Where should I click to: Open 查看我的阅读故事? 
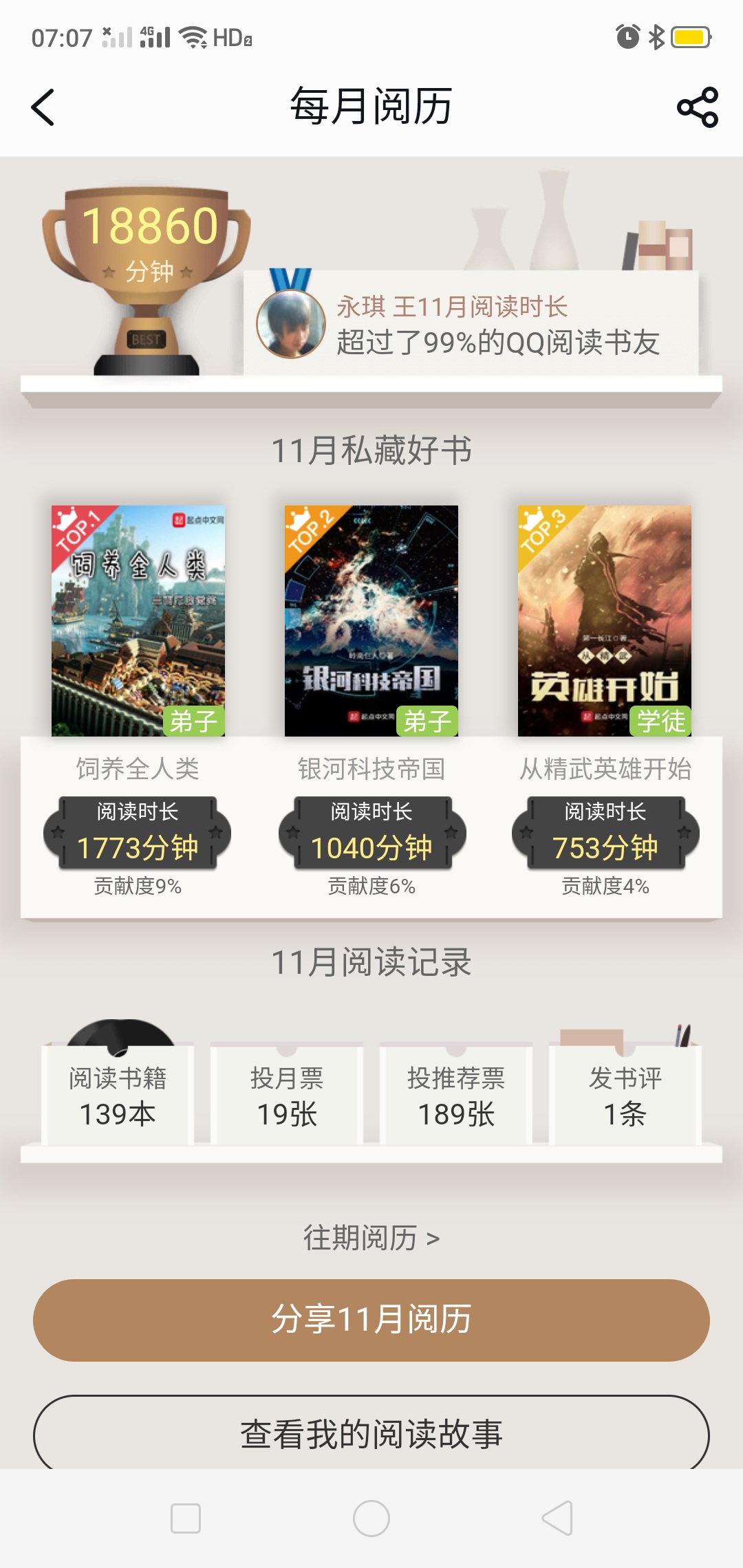click(x=371, y=1433)
